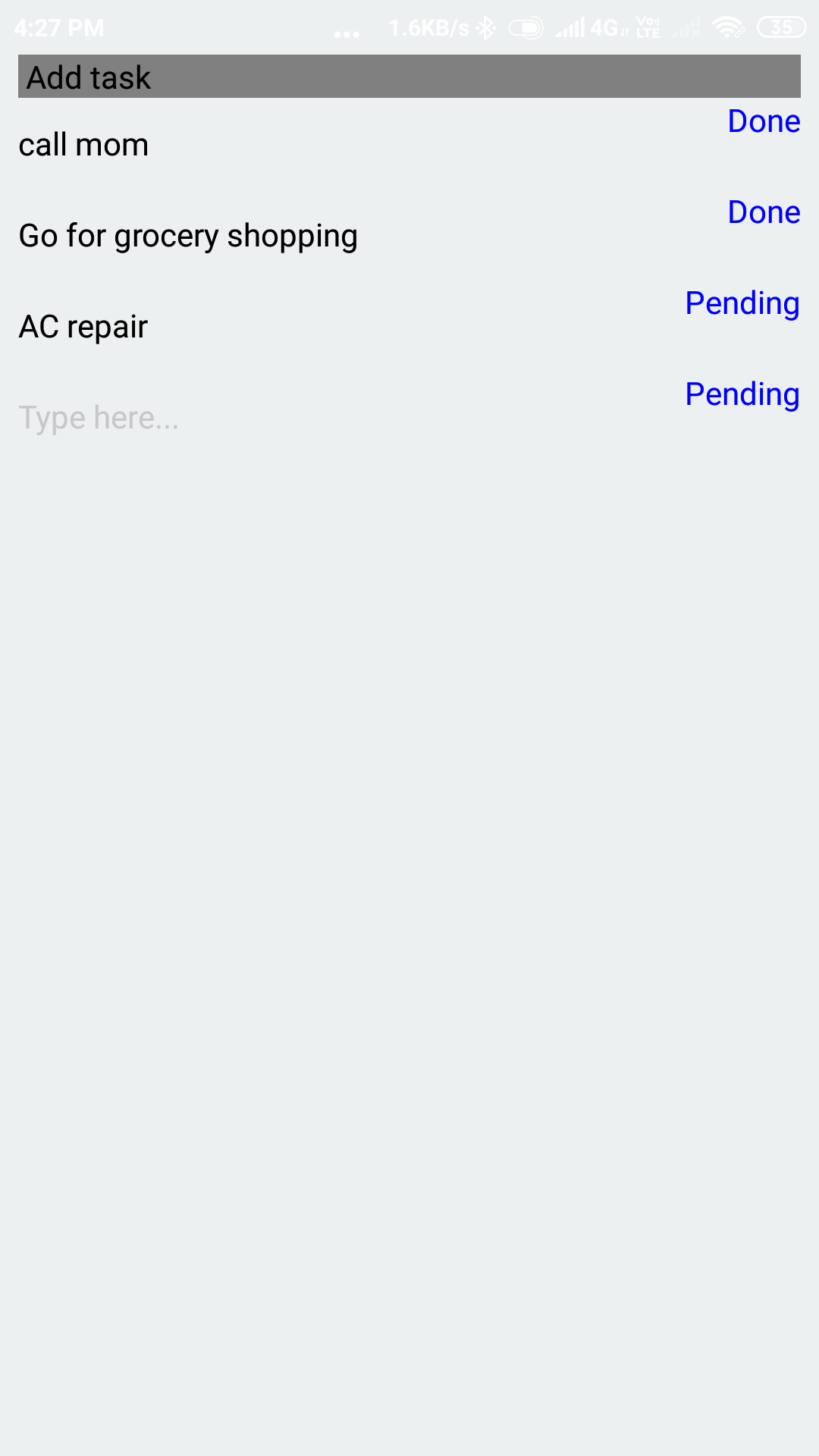Select the 'Go for grocery shopping' task
The image size is (819, 1456).
188,236
